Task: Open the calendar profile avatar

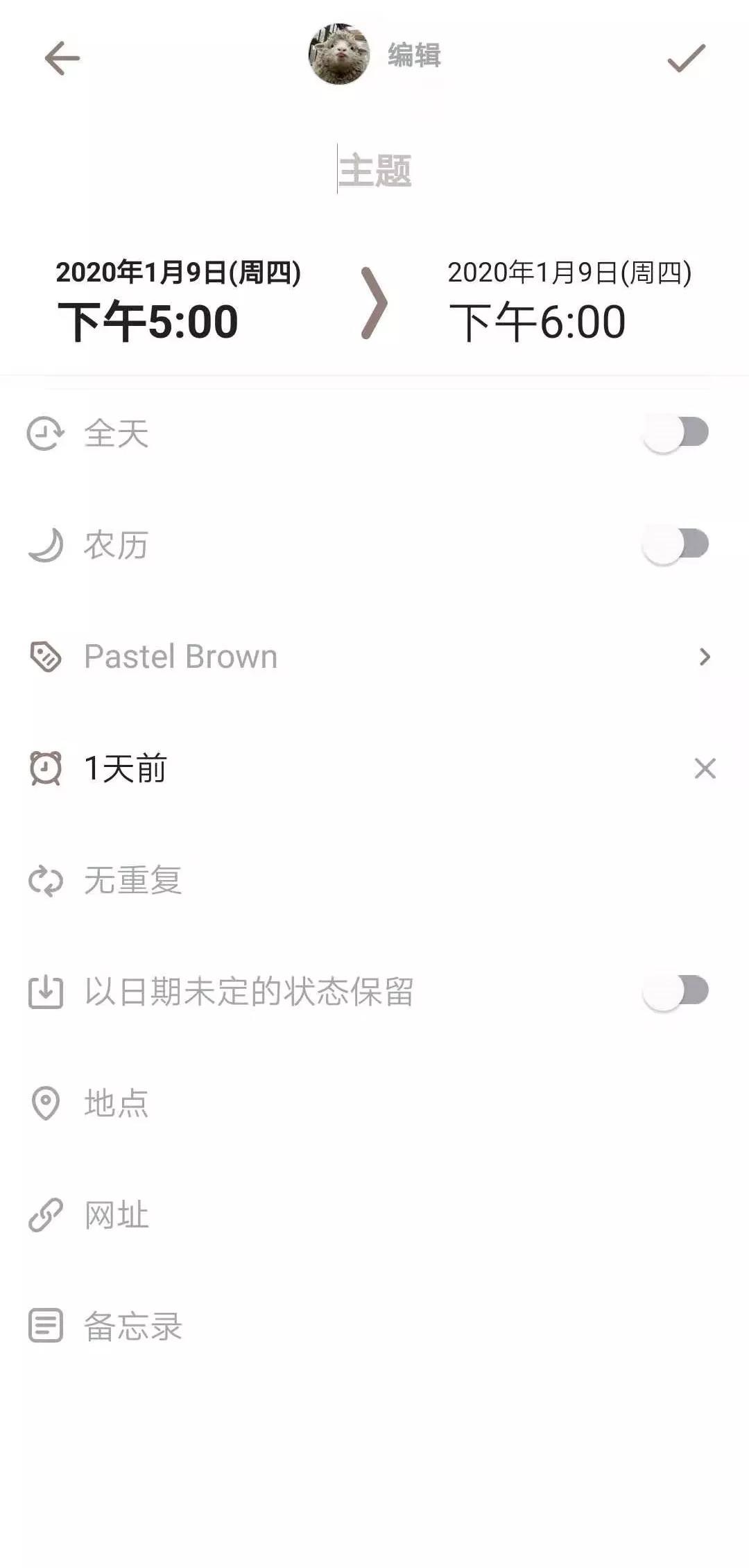Action: (x=339, y=54)
